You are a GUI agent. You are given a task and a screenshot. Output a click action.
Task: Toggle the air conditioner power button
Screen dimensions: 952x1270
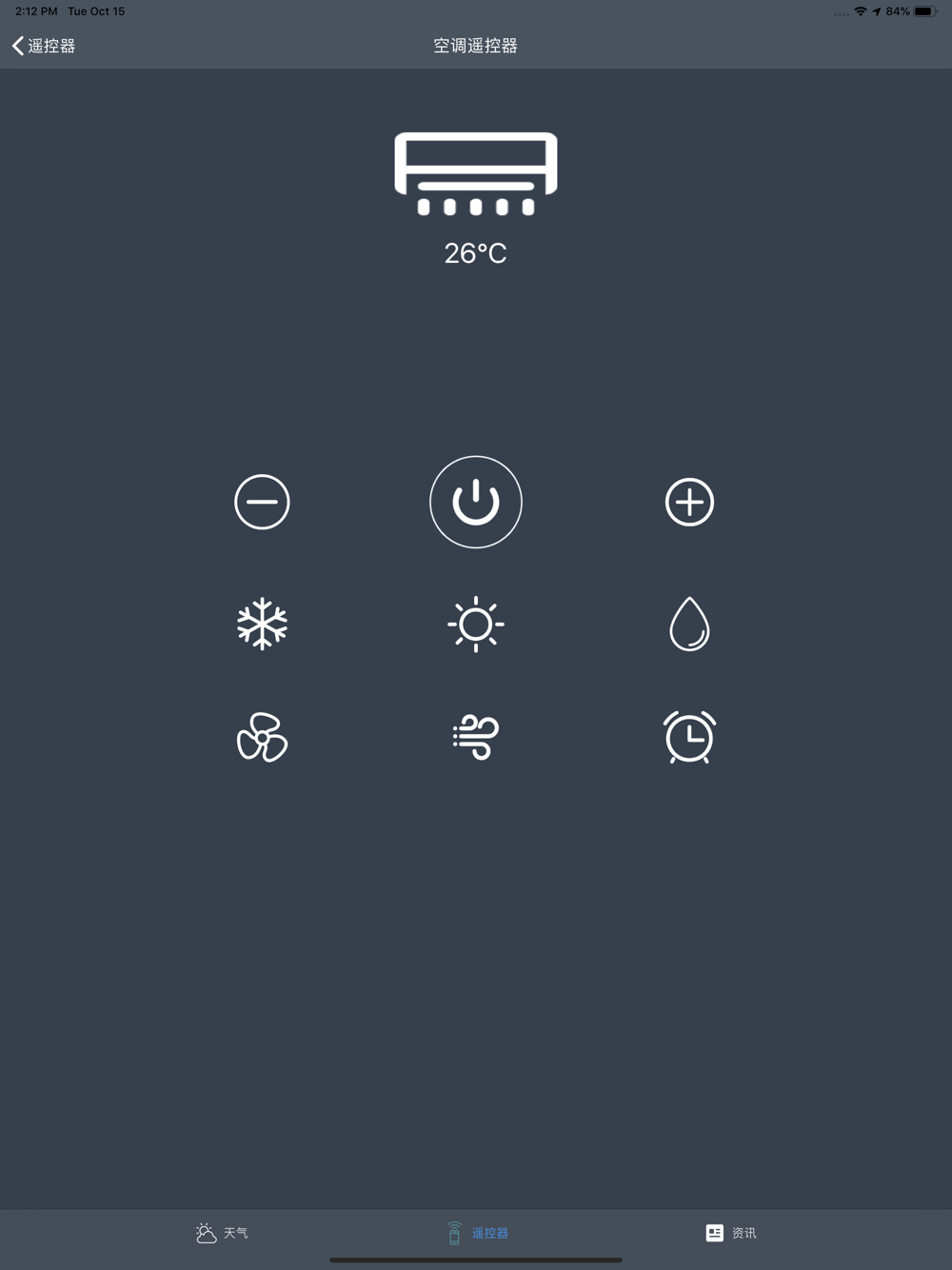click(x=476, y=502)
